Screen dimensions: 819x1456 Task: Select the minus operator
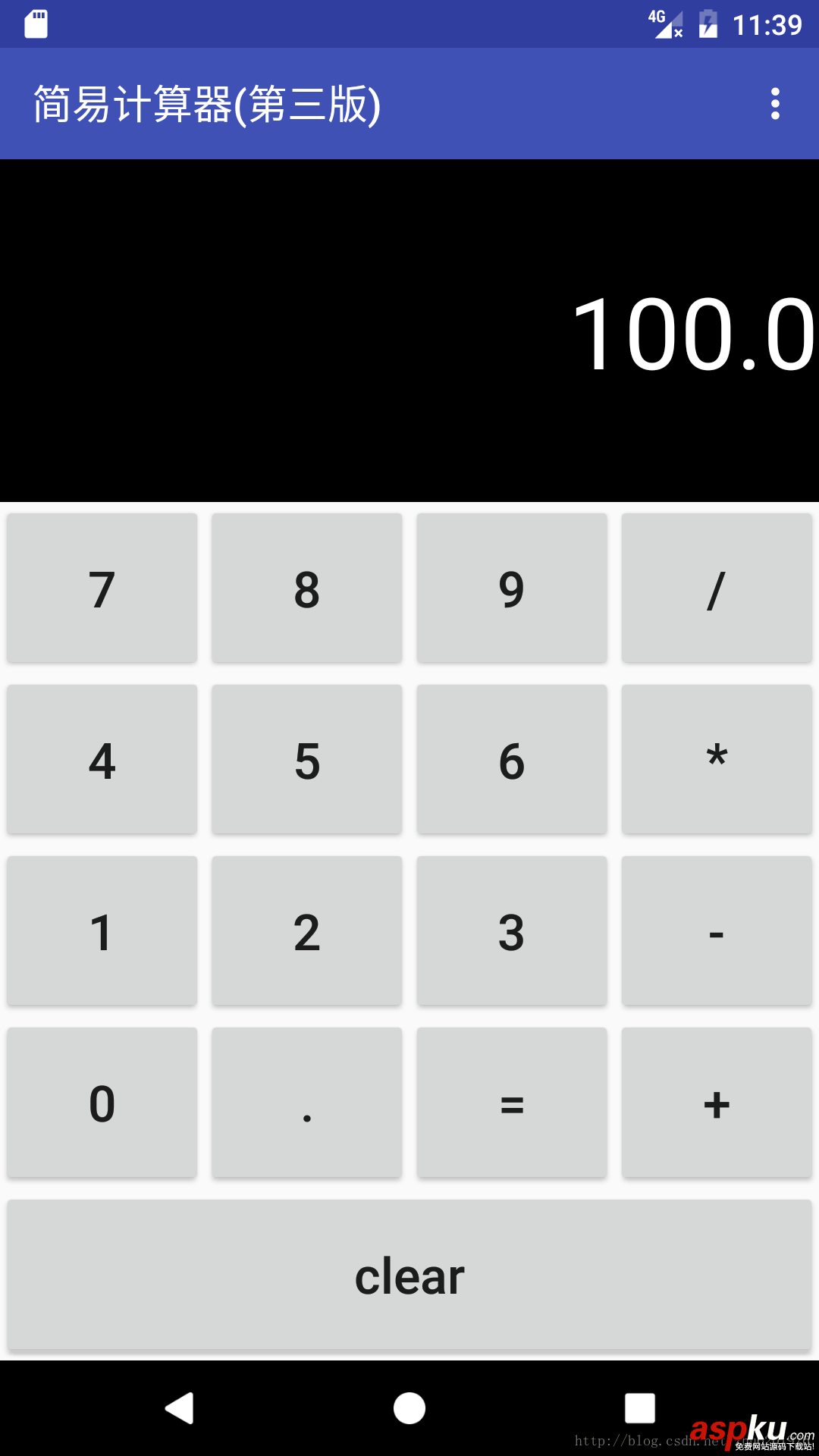click(x=717, y=931)
